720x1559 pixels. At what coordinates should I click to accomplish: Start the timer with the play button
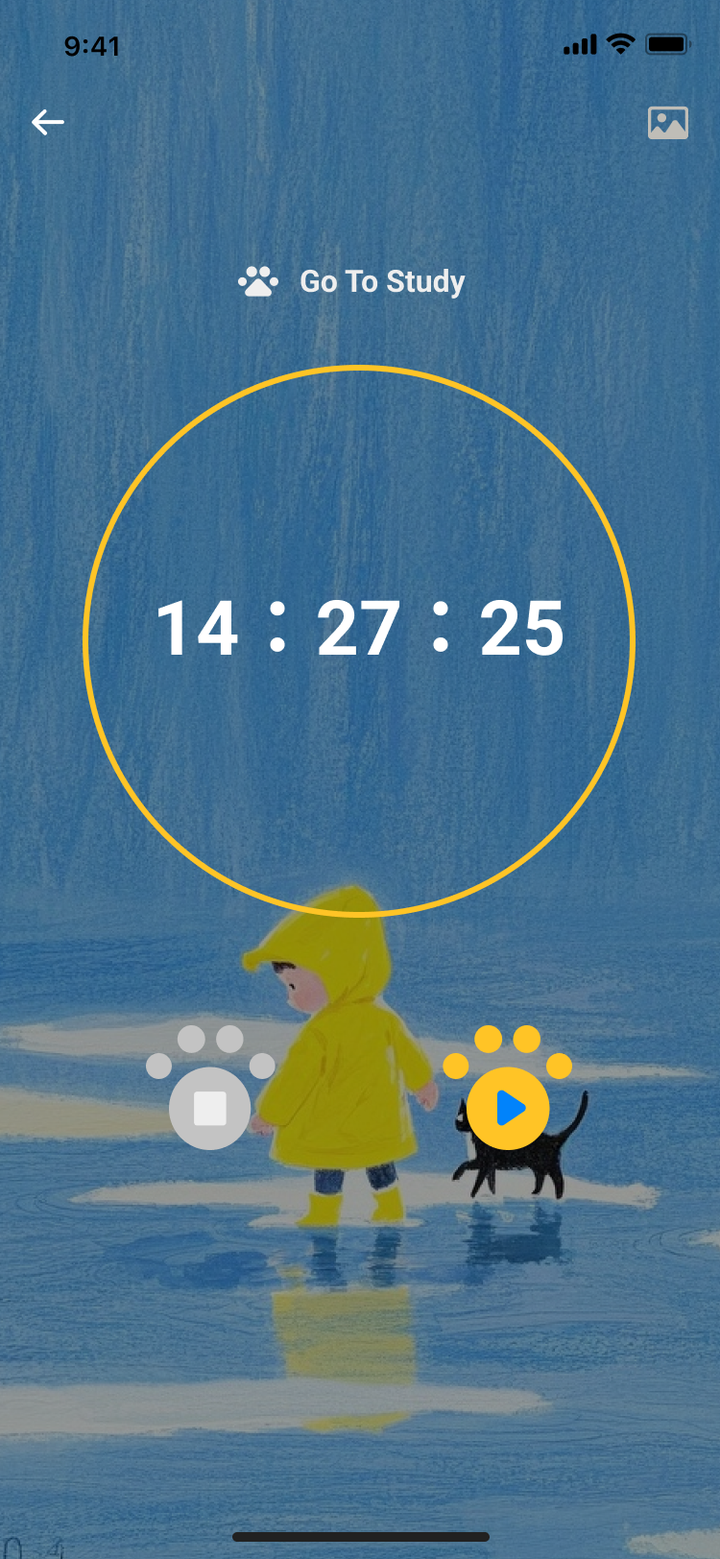coord(508,1108)
